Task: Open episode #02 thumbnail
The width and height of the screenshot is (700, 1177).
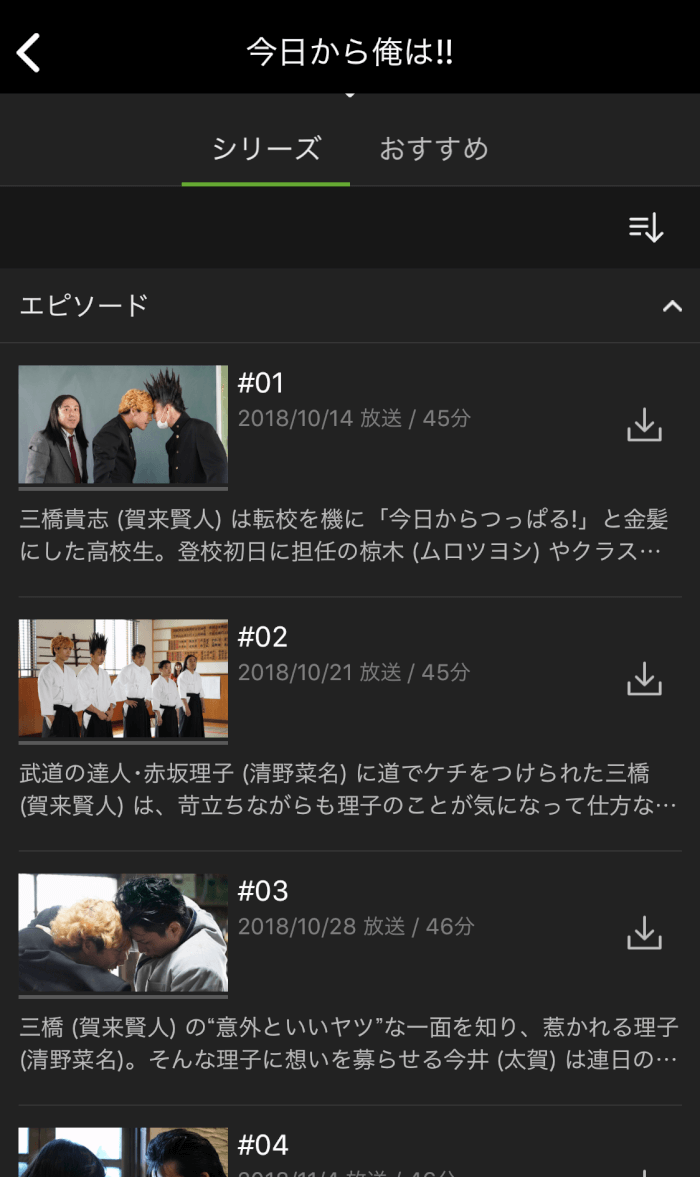Action: pos(123,679)
